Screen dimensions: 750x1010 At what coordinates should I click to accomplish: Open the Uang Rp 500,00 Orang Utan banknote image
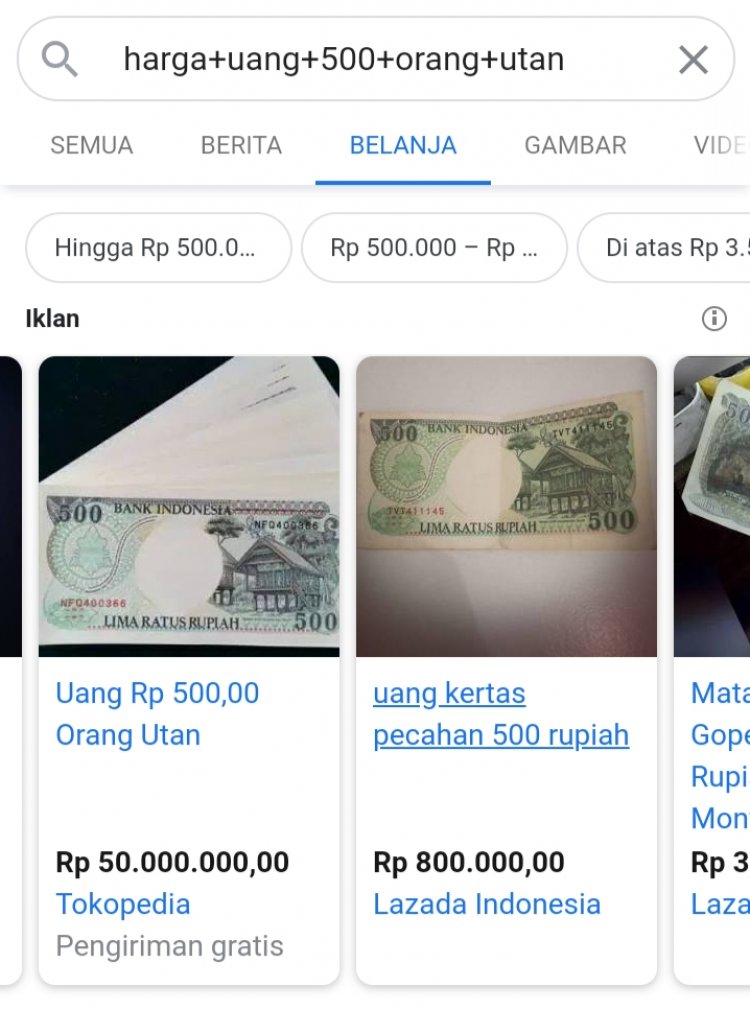tap(189, 506)
